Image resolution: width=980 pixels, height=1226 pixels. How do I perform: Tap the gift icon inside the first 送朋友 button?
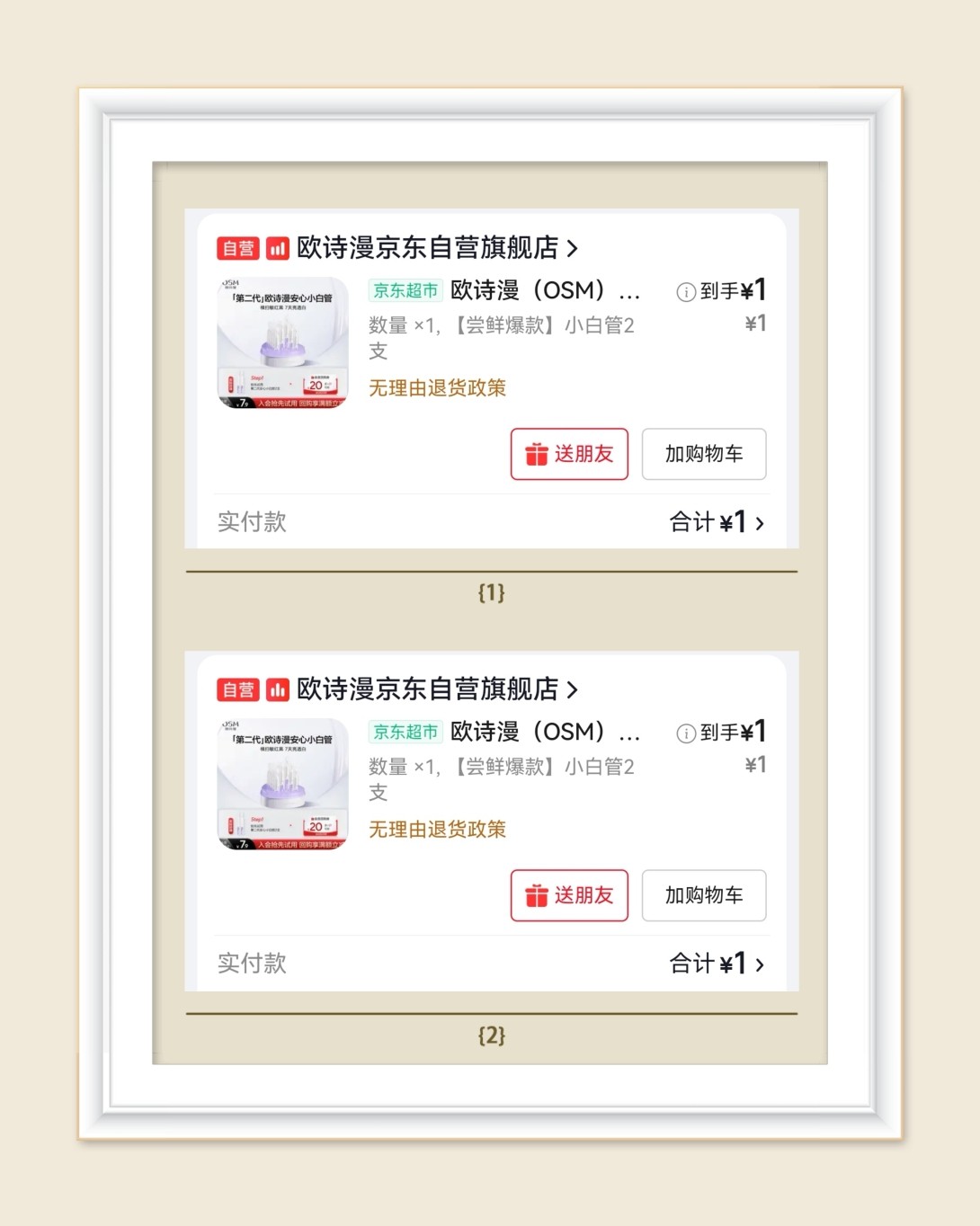(537, 455)
